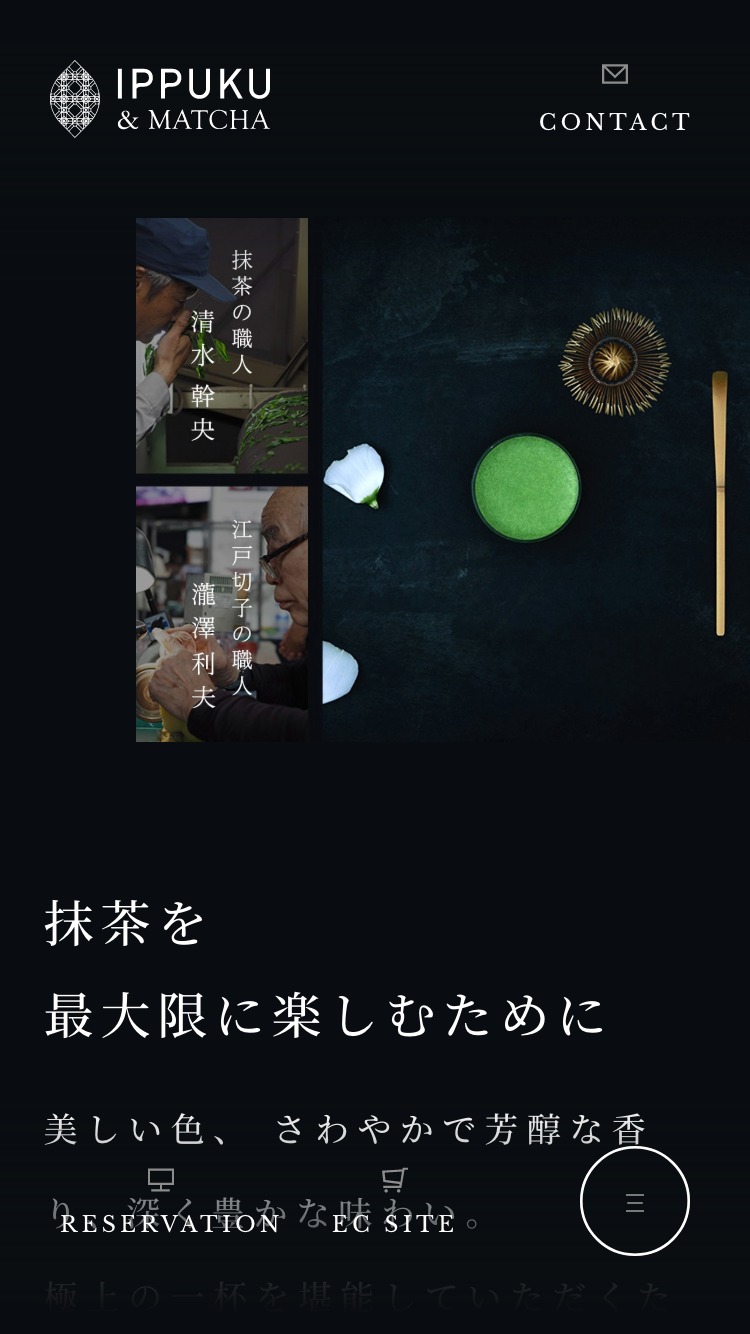Go to RESERVATION
The image size is (750, 1334).
coord(170,1203)
